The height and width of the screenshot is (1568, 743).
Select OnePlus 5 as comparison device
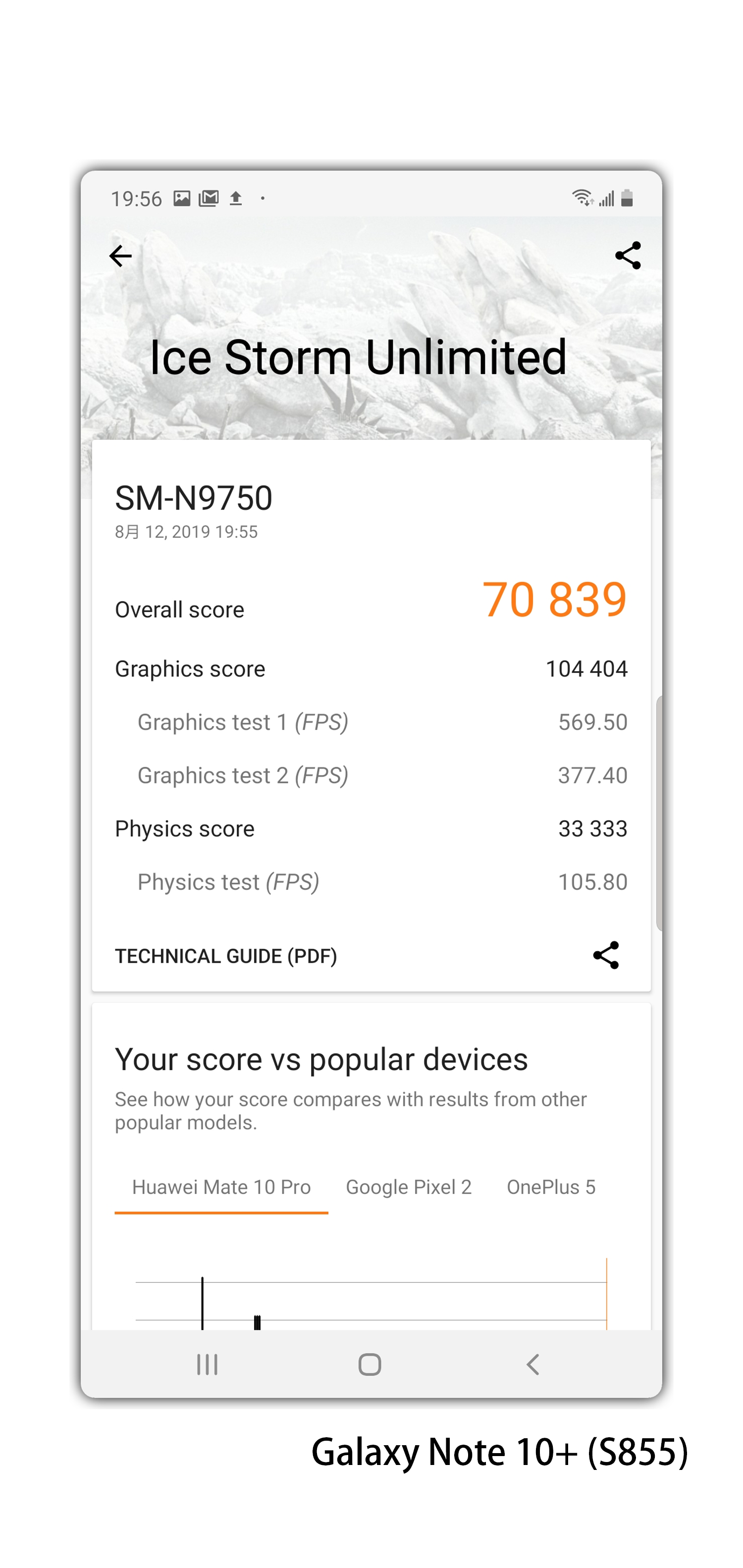pos(552,1187)
